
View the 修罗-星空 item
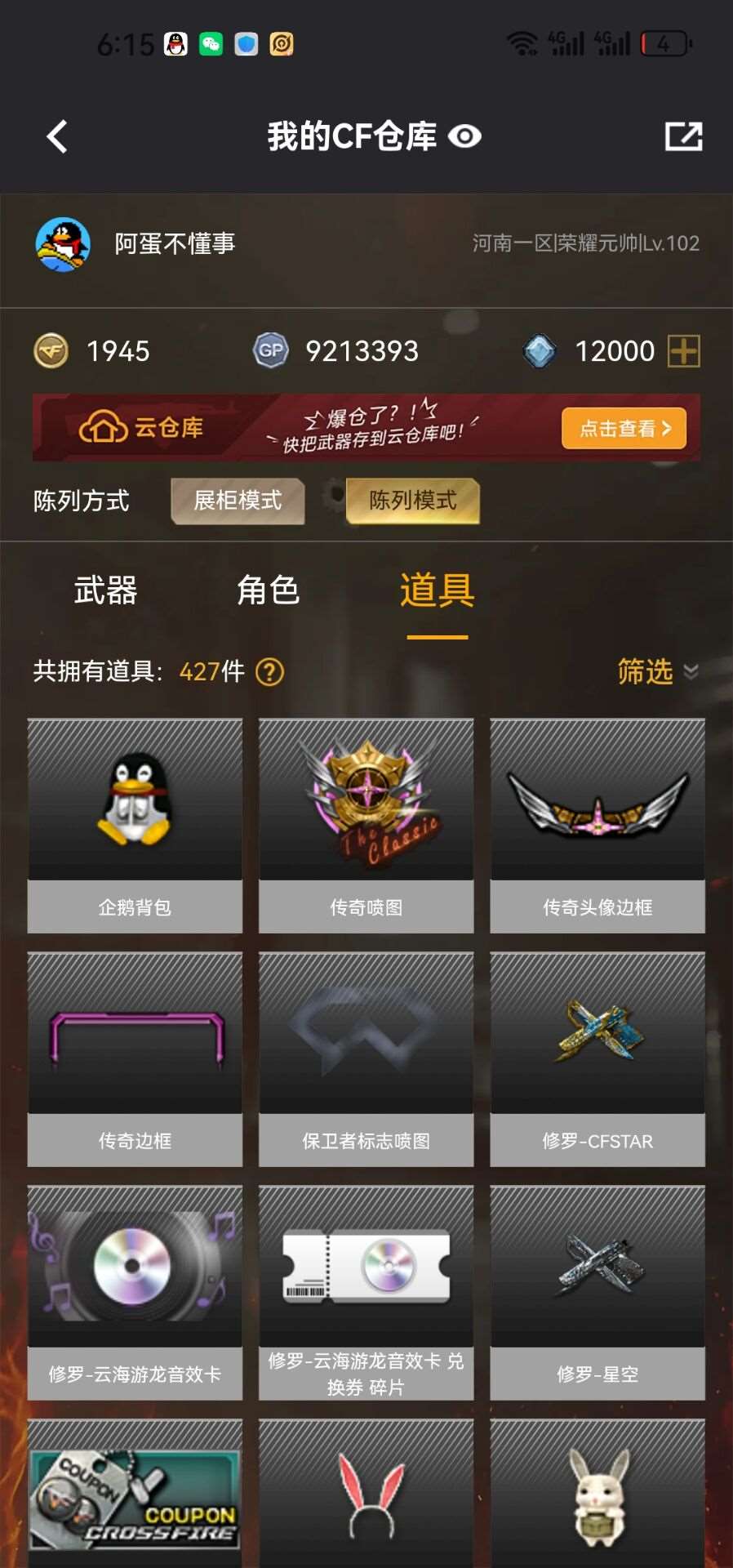[598, 1292]
